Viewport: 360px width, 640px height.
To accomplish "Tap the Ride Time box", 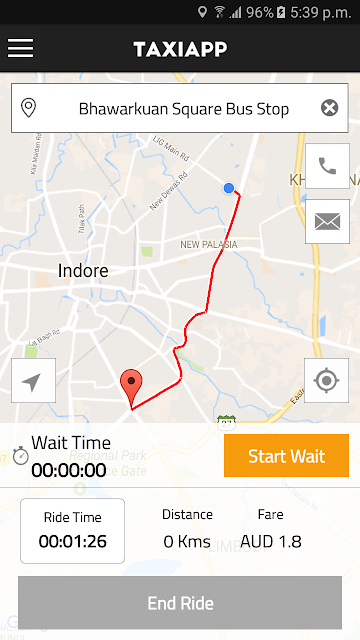I will click(73, 531).
